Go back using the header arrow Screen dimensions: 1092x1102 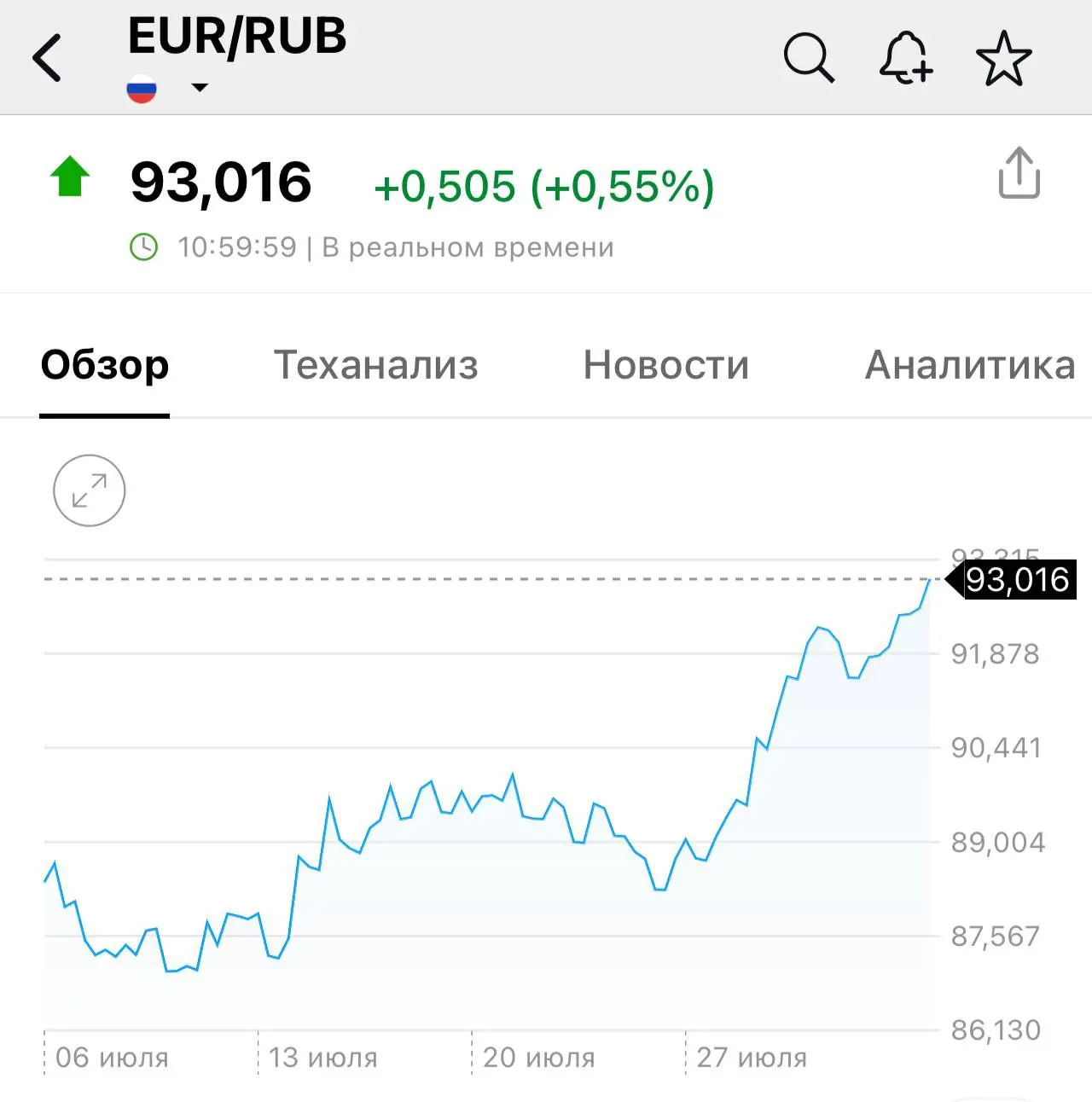(47, 58)
